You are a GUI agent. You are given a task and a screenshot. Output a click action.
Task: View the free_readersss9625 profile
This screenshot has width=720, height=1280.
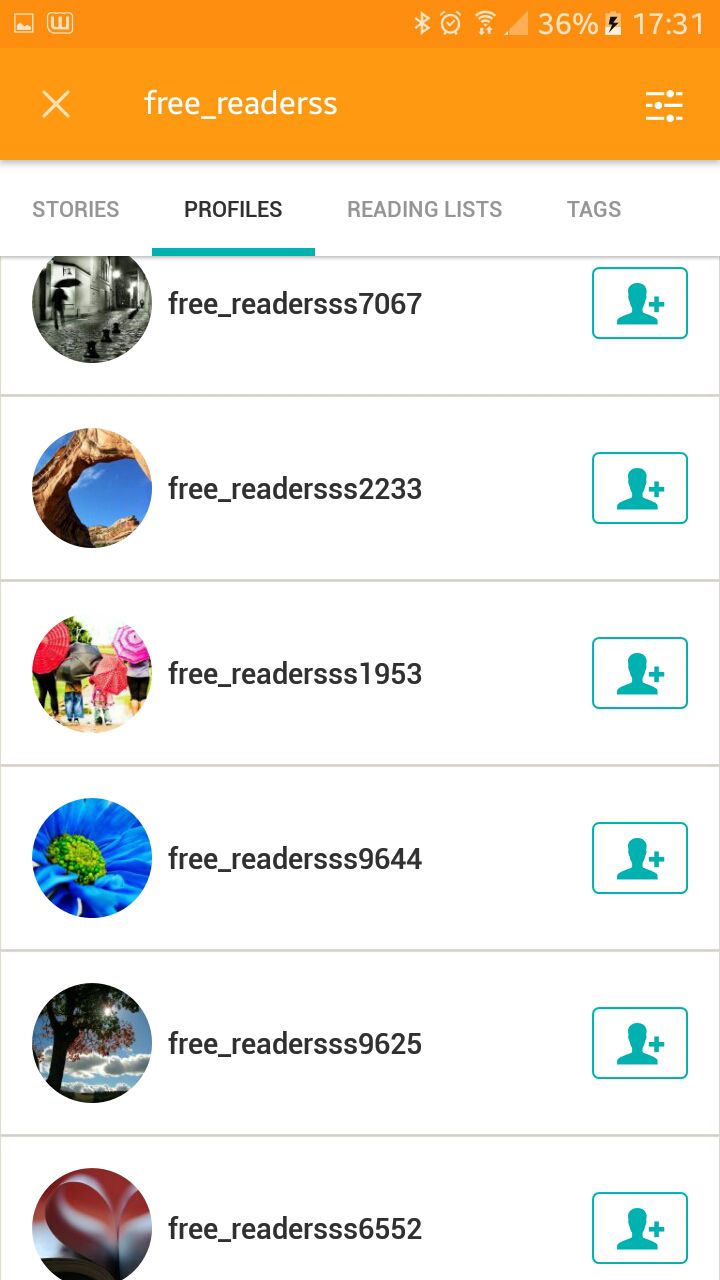pyautogui.click(x=295, y=1043)
